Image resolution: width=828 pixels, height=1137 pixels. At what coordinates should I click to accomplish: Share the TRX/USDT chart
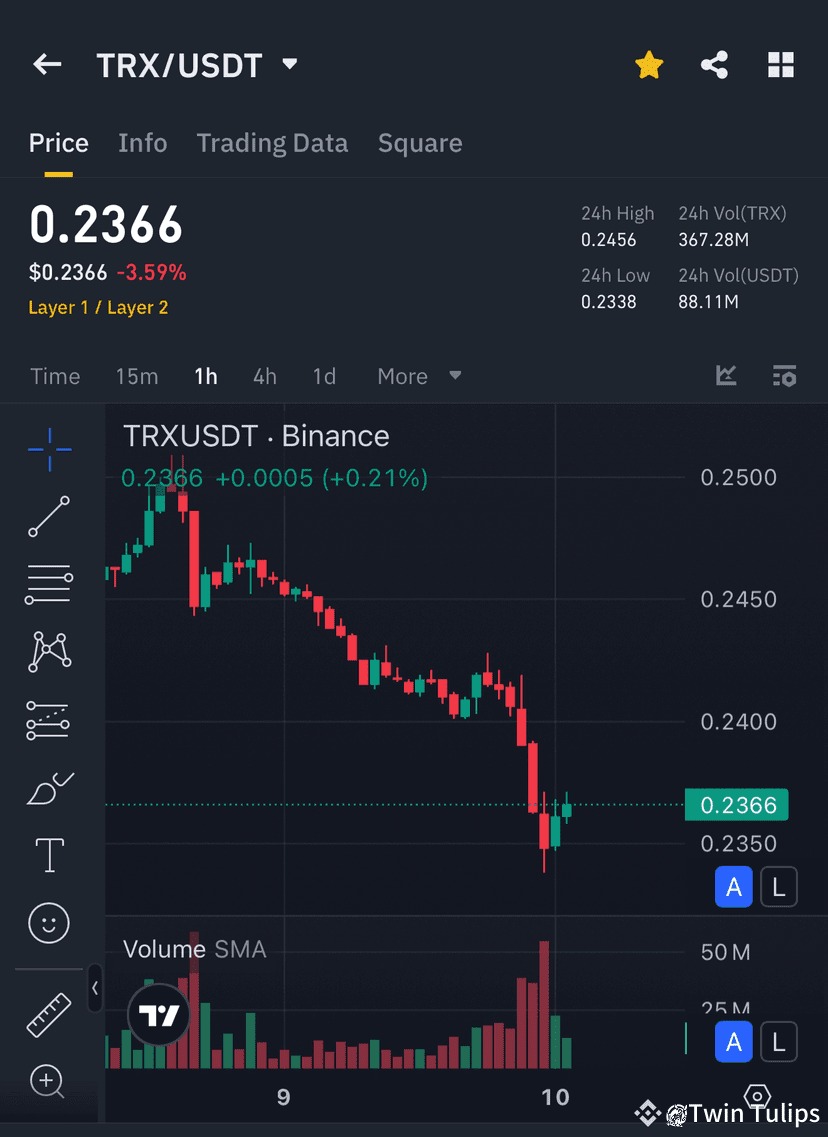714,64
